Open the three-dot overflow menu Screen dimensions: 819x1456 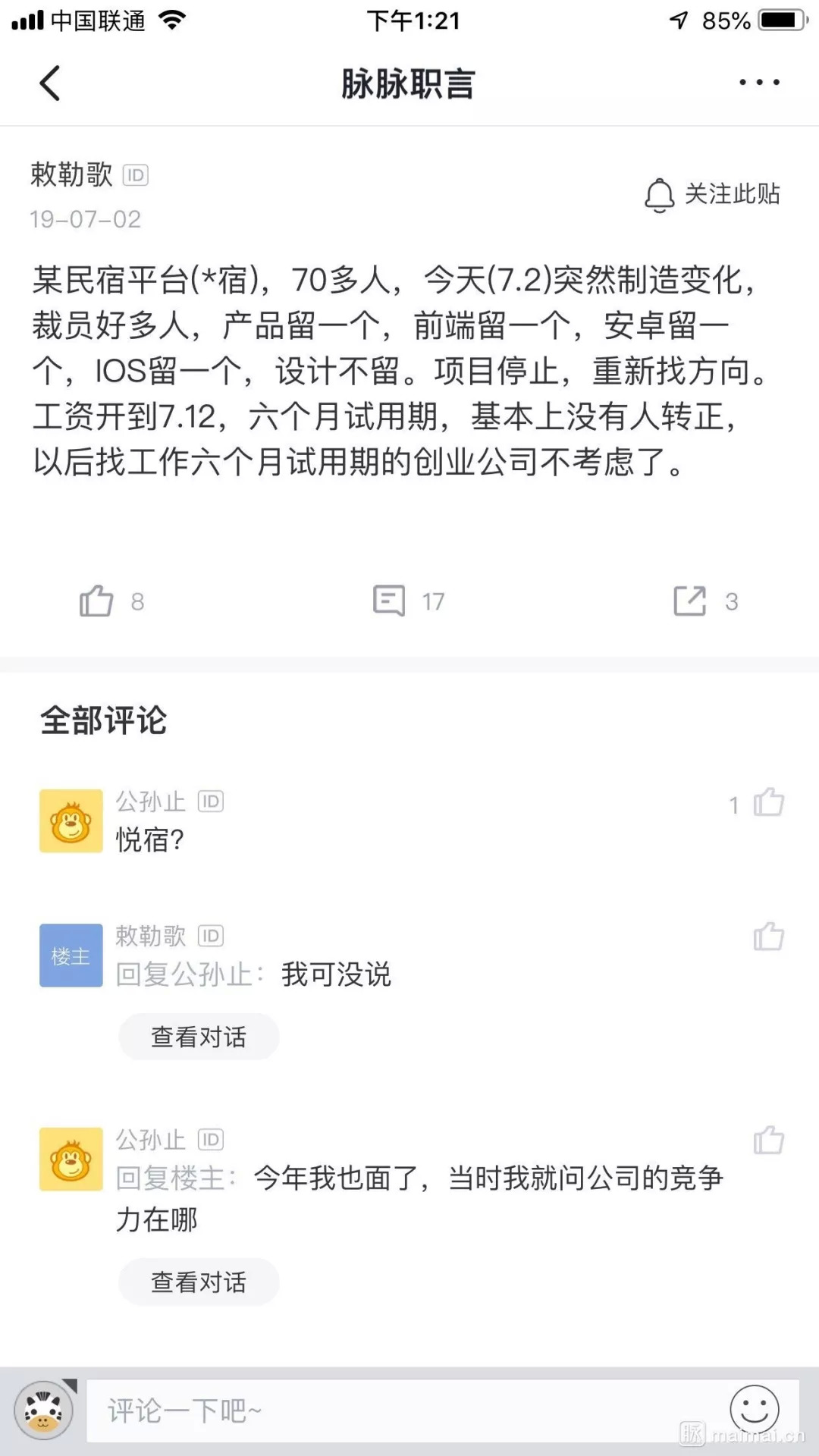[759, 83]
